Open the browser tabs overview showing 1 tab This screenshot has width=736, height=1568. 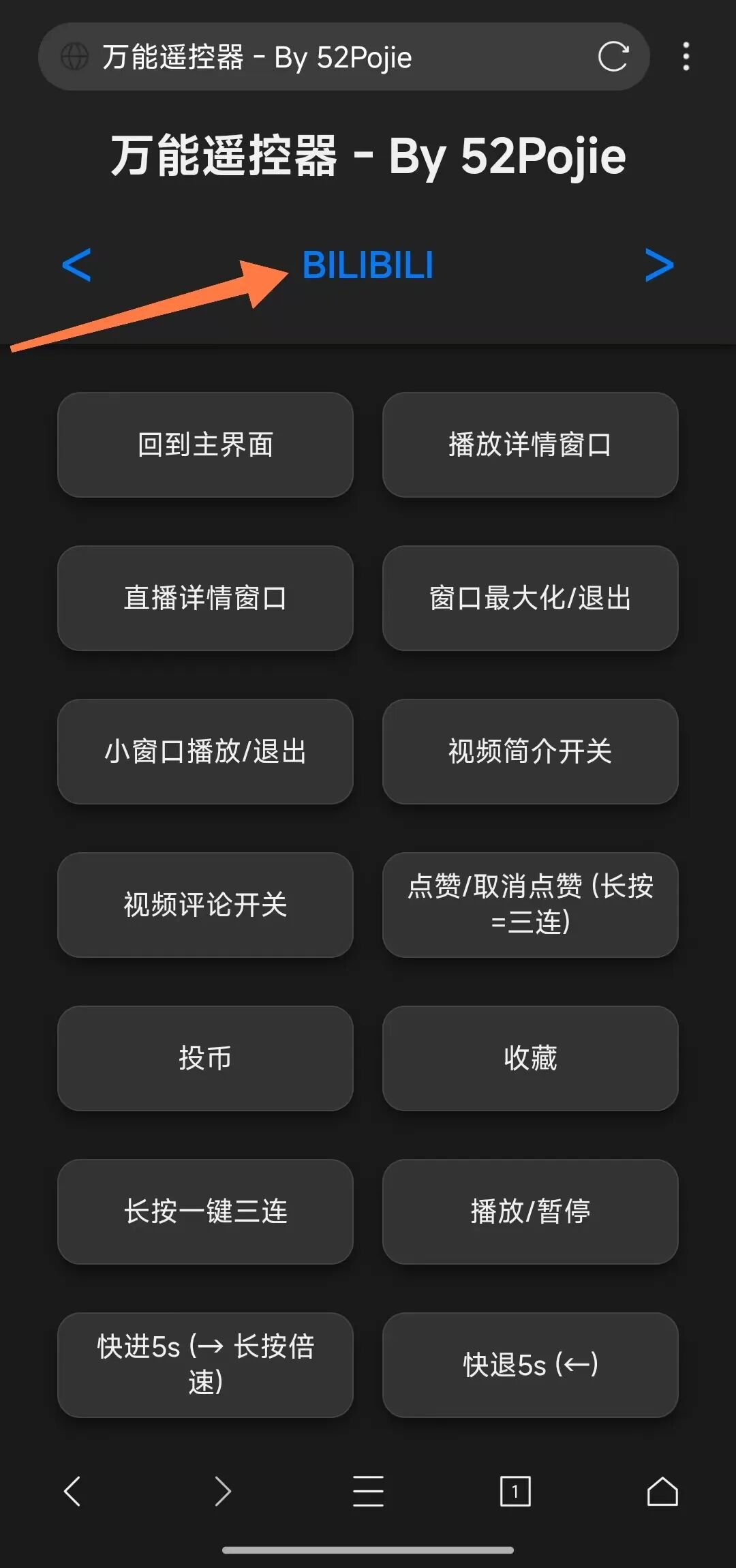[x=515, y=1490]
